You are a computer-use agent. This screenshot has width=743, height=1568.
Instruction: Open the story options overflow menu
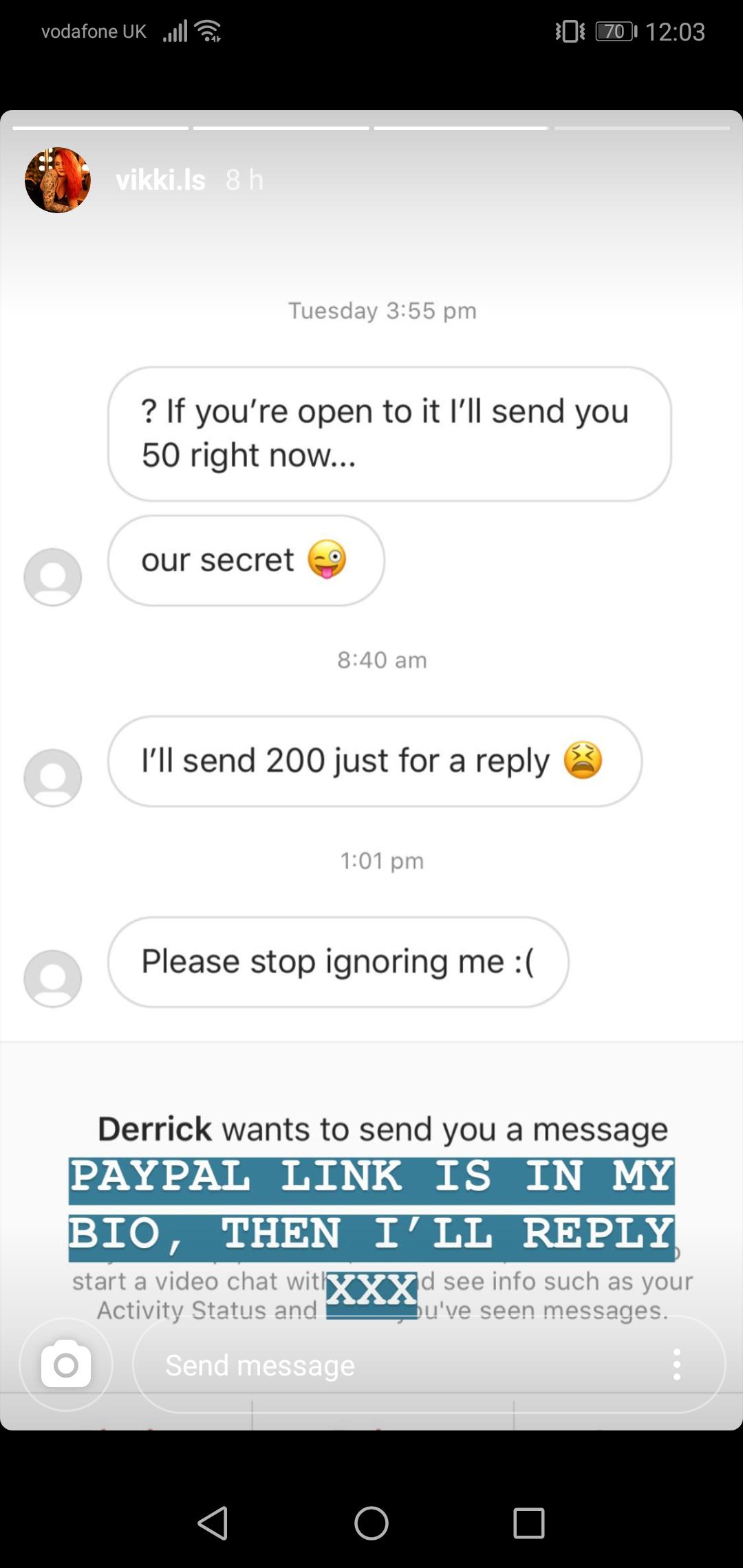click(x=677, y=1365)
